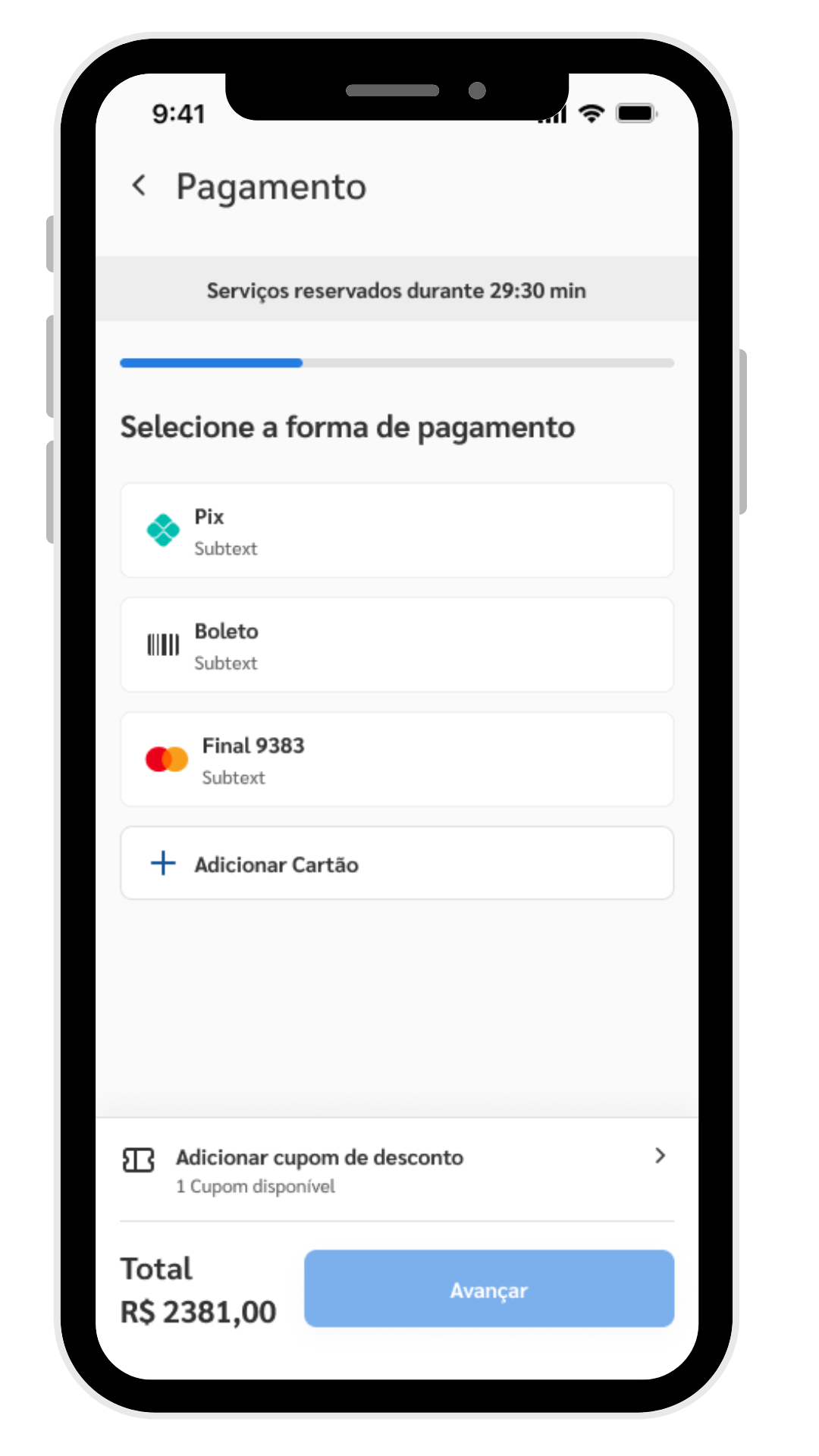
Task: Tap Adicionar Cartão to add a card
Action: [x=397, y=864]
